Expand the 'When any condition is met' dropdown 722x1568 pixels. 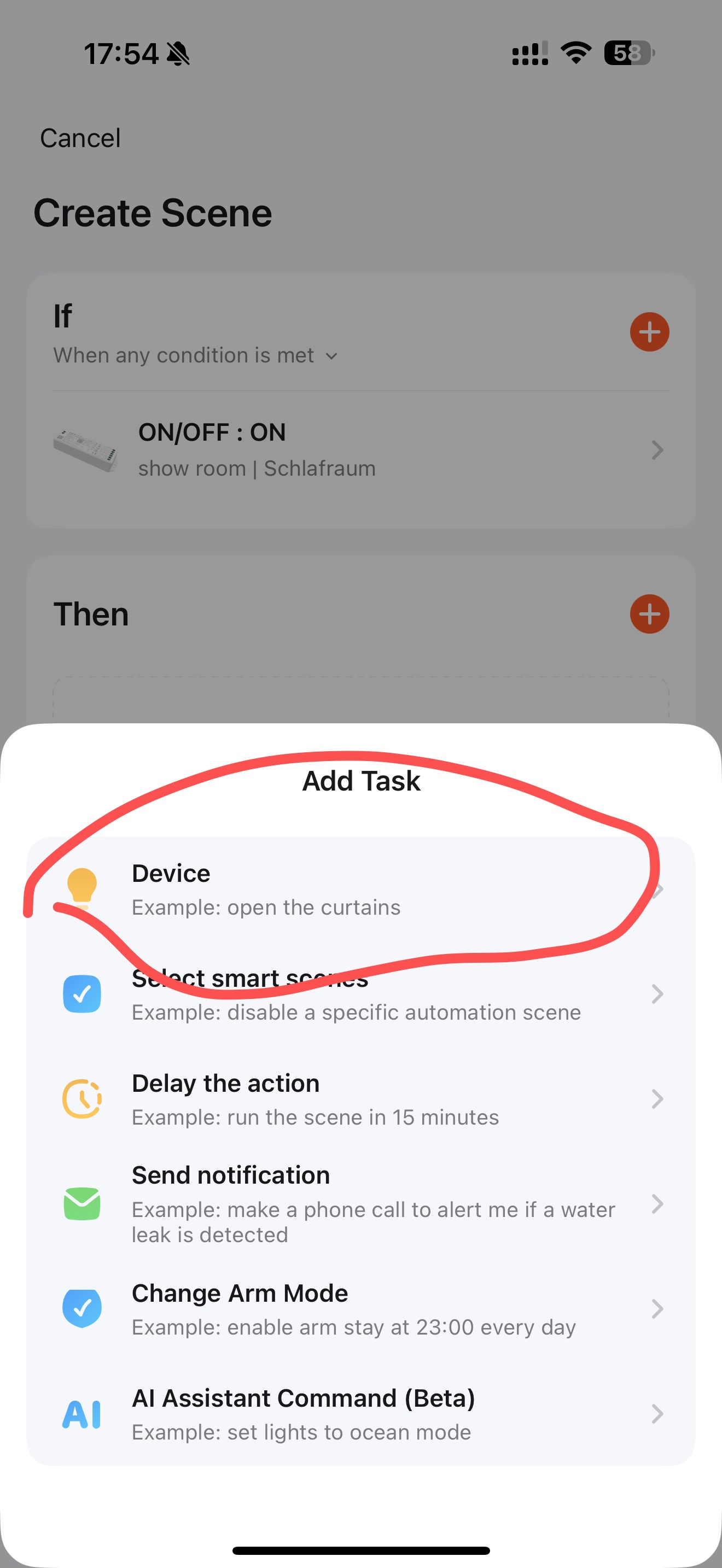point(195,355)
